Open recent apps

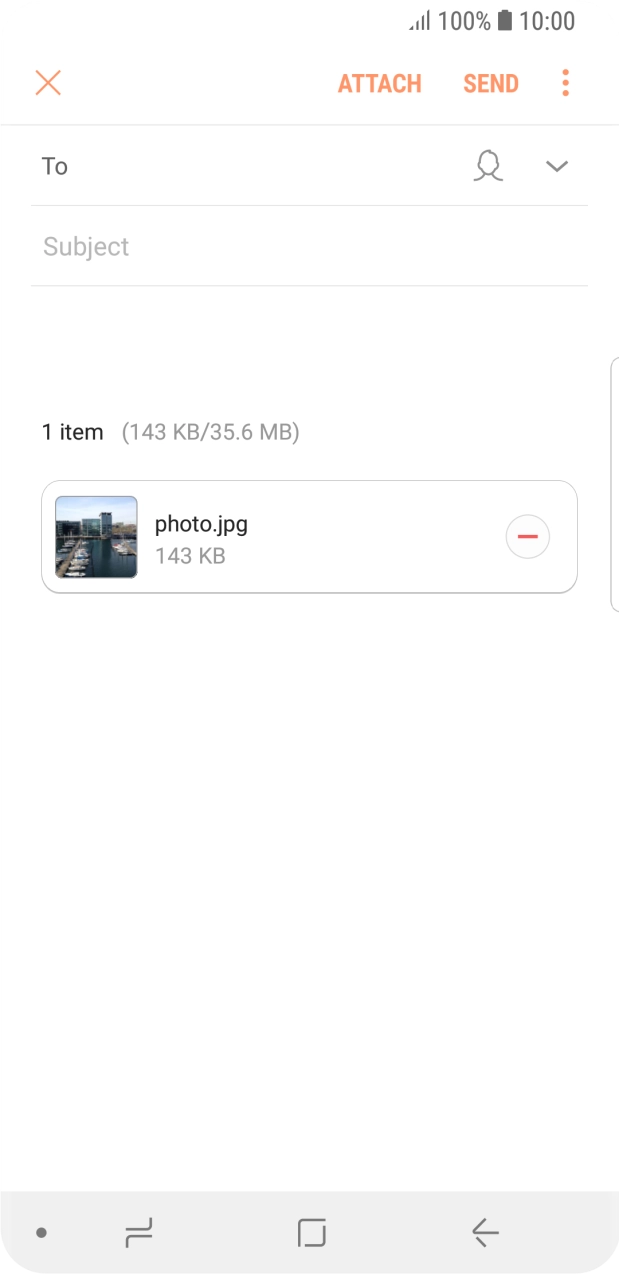point(139,1233)
